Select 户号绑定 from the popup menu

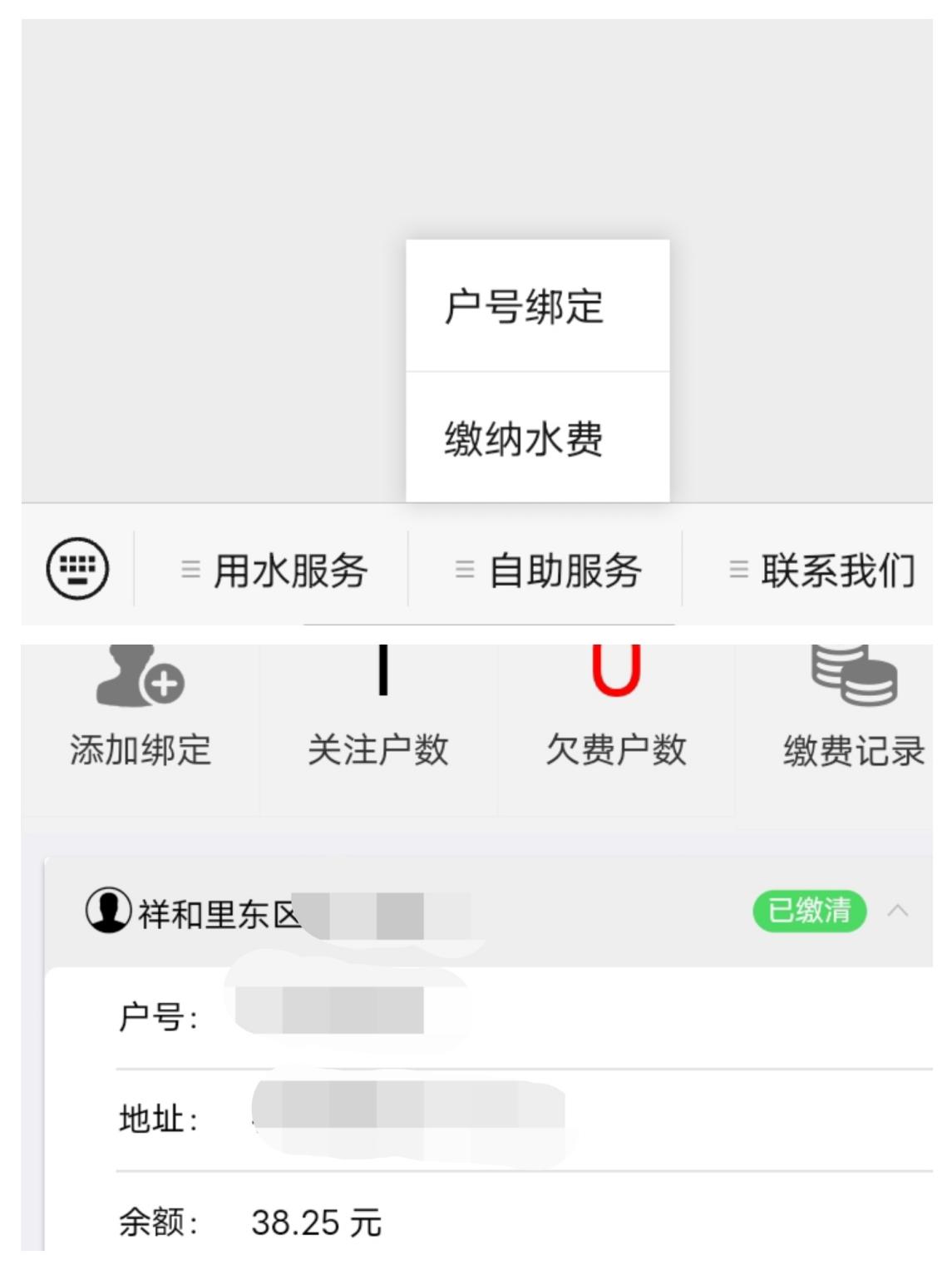[x=537, y=306]
